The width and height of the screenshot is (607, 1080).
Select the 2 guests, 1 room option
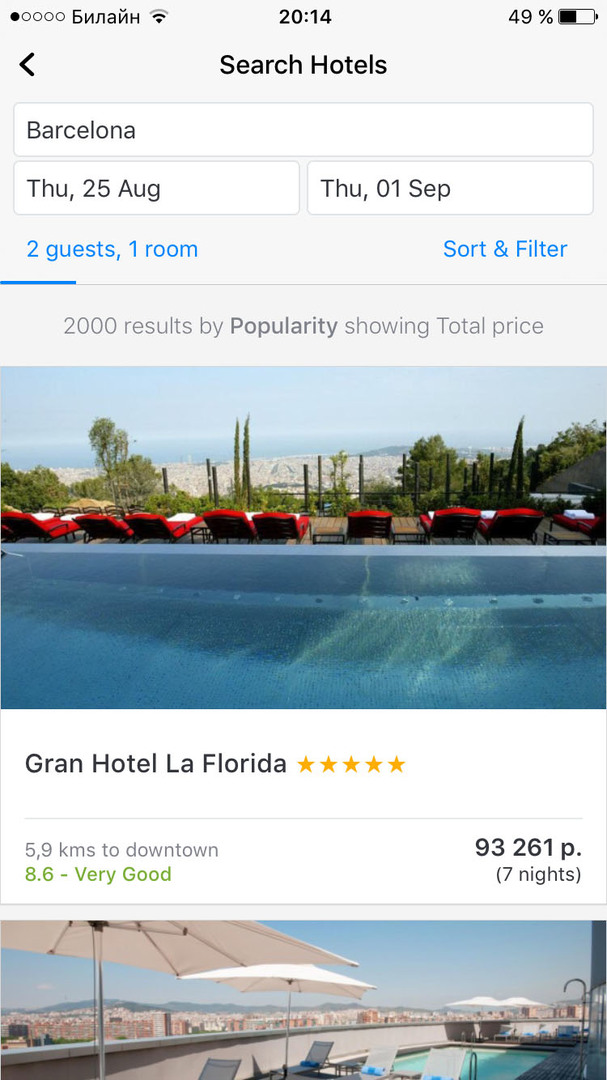112,249
